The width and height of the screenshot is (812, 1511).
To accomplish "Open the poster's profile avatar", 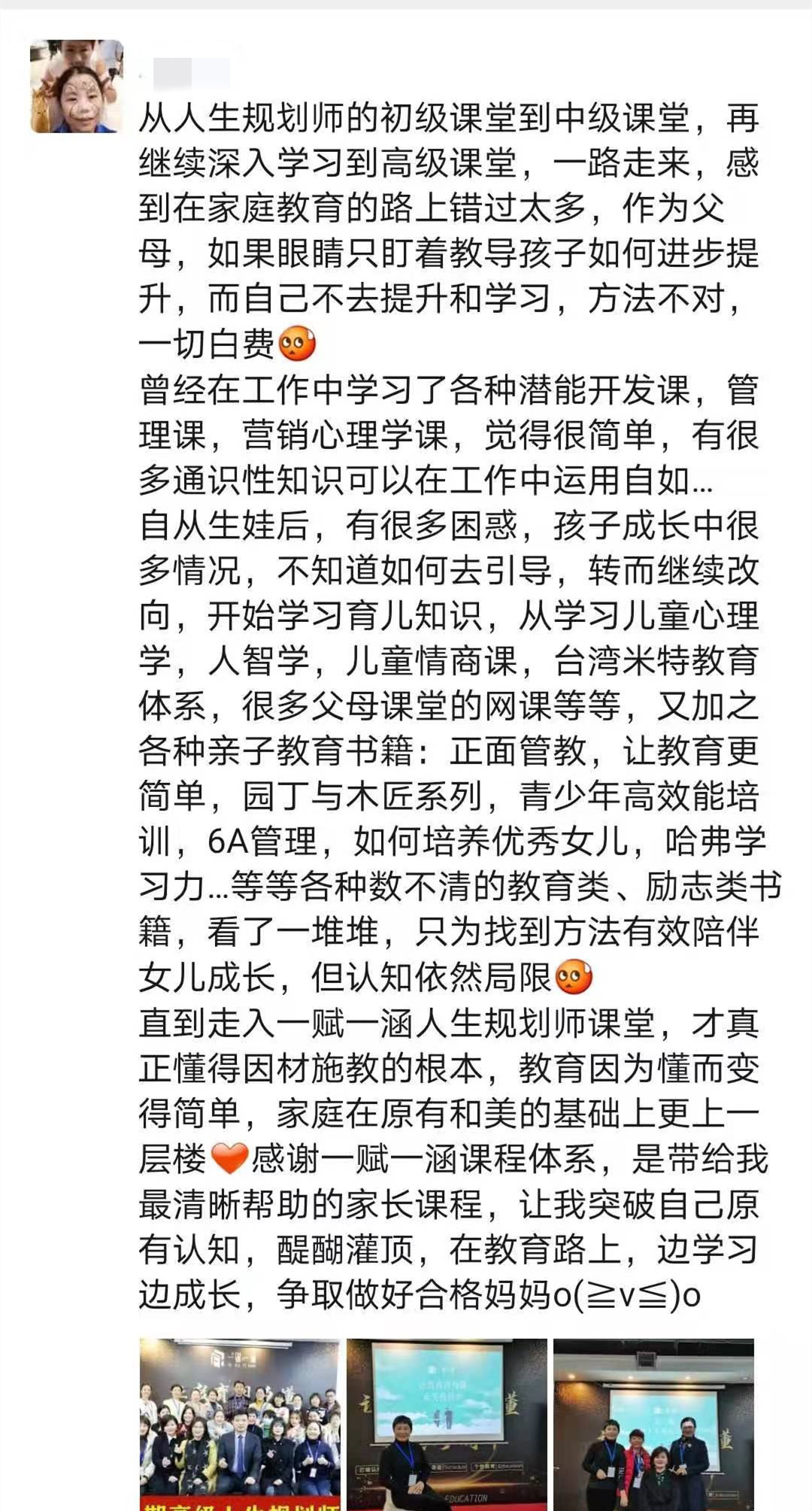I will click(x=77, y=86).
